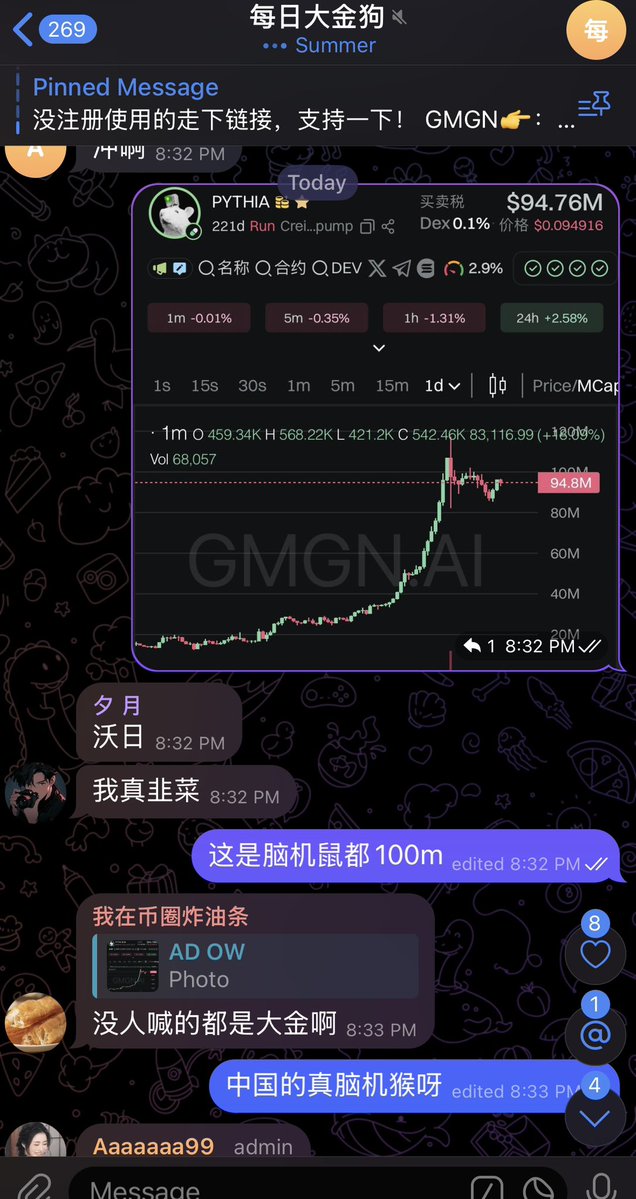Image resolution: width=636 pixels, height=1199 pixels.
Task: Open the profile of the 我真韭菜 sender
Action: click(x=36, y=796)
